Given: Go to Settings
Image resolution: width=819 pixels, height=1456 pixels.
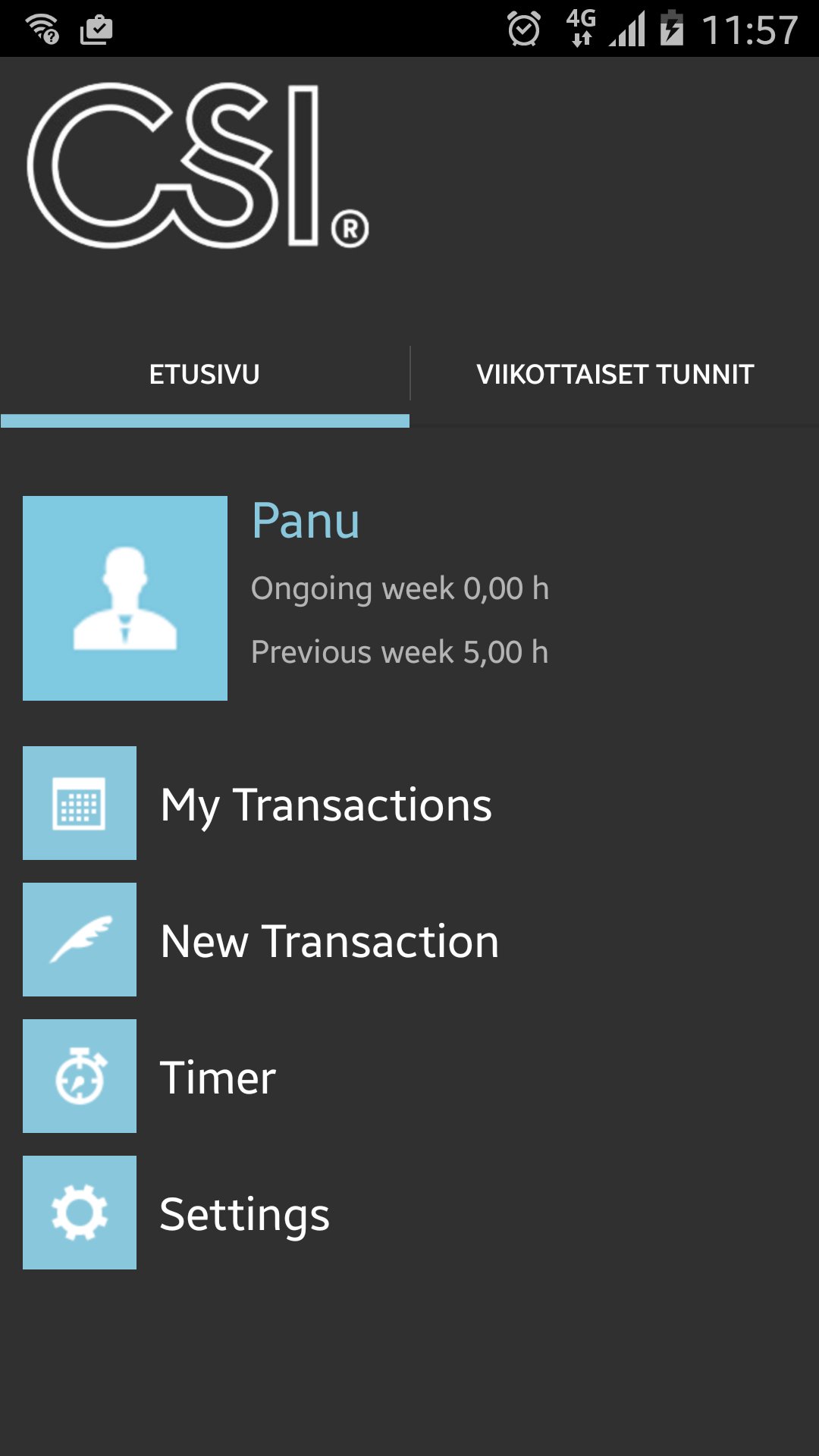Looking at the screenshot, I should 244,1213.
